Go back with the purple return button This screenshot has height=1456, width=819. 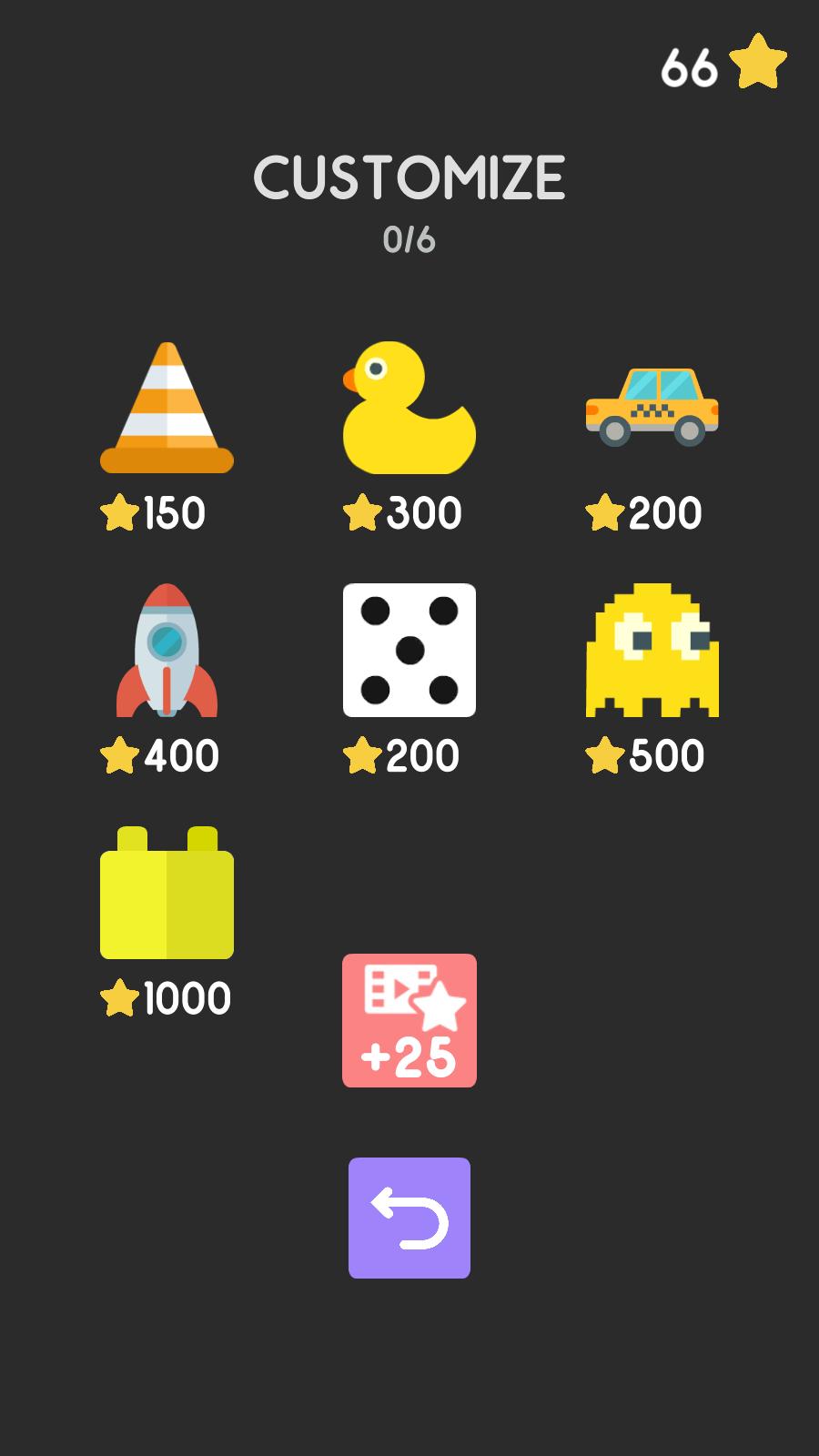409,1218
